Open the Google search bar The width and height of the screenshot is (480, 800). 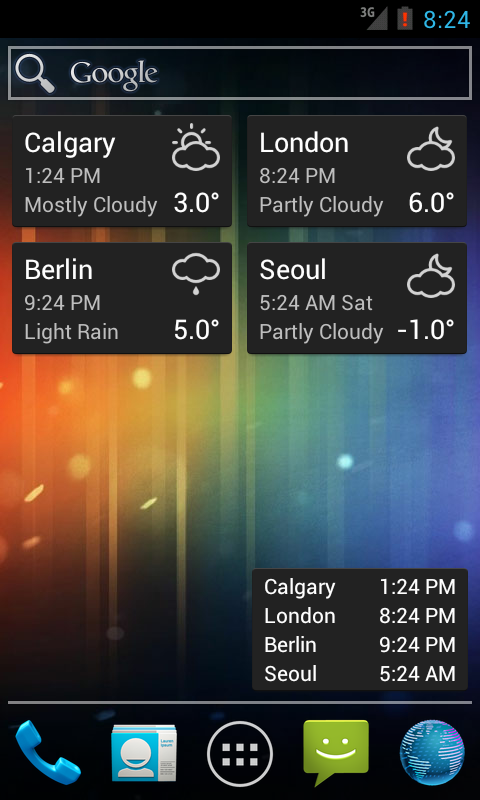[240, 73]
